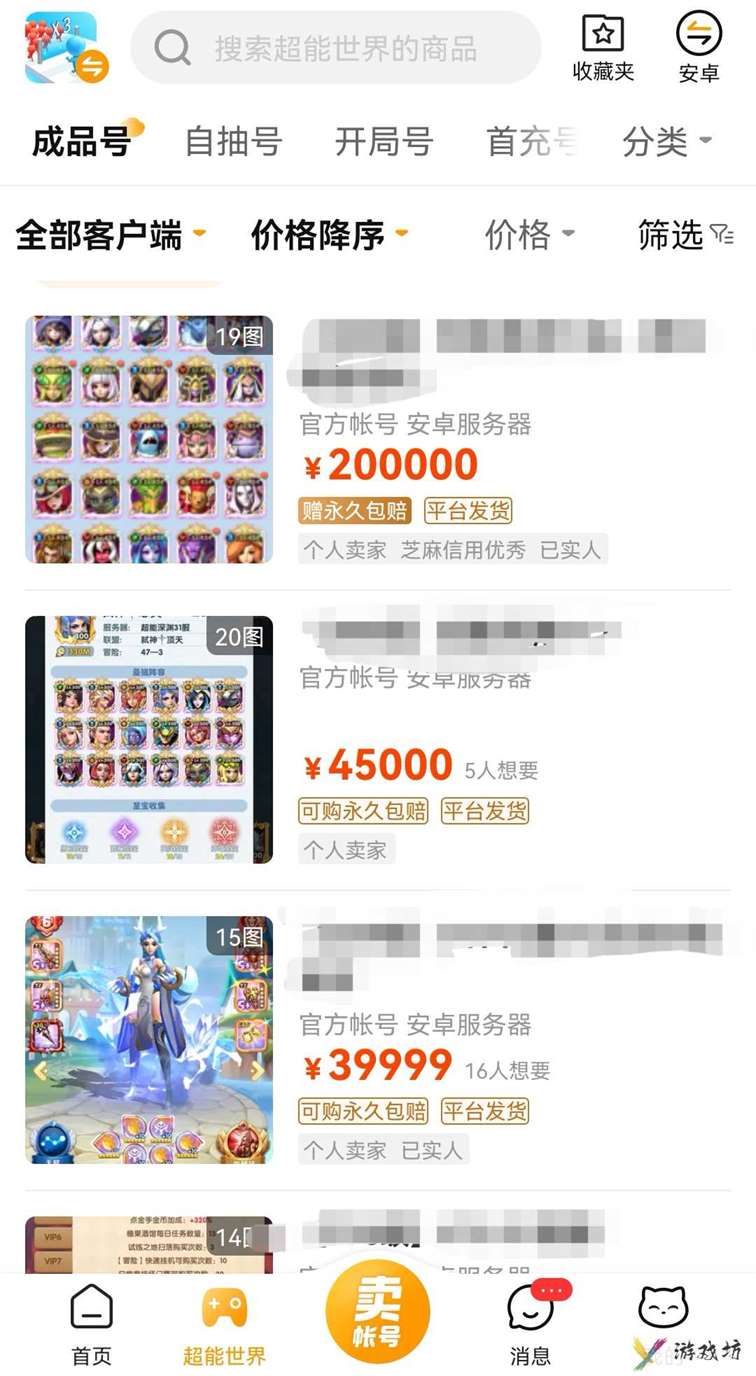Tap the 卖帐号 sell account button
756x1376 pixels.
(378, 1312)
